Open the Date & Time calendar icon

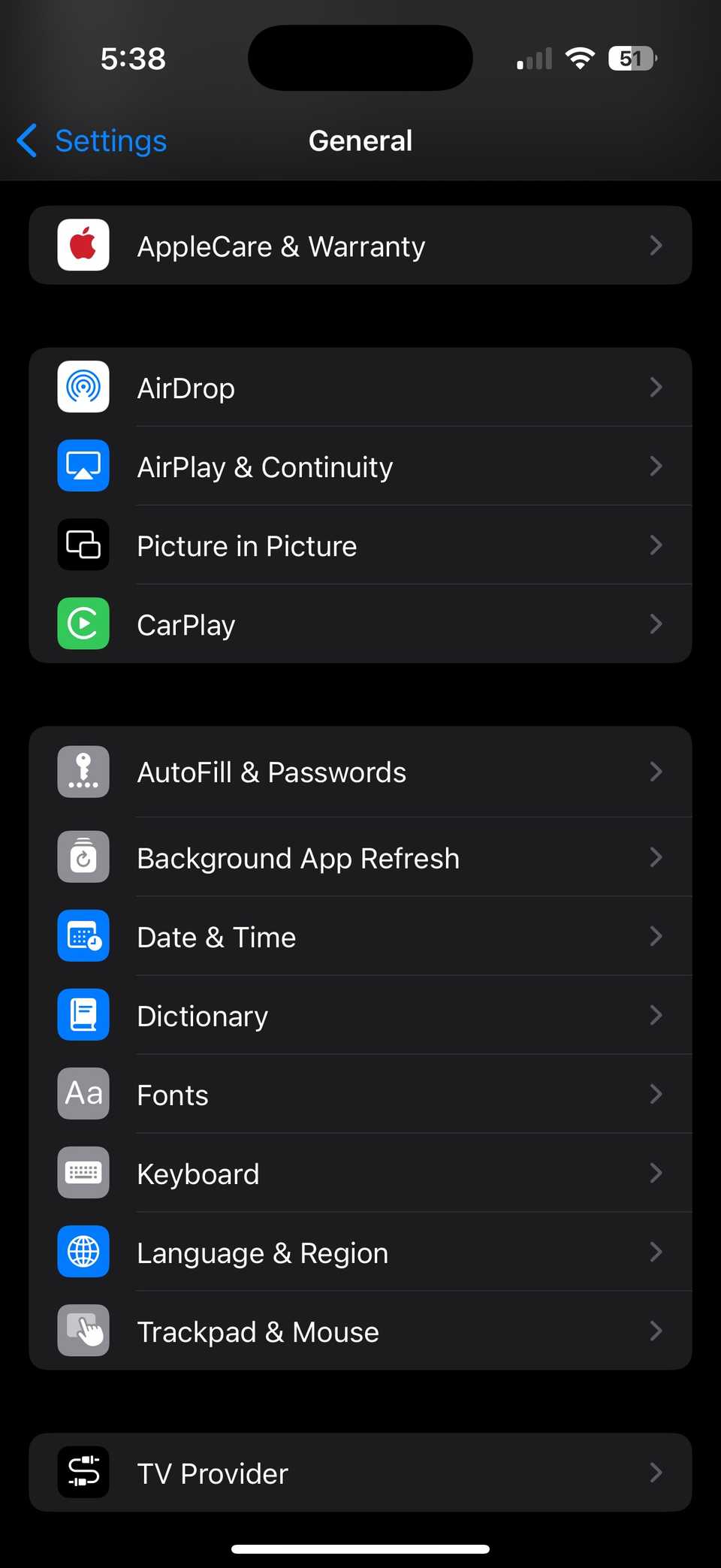(x=83, y=936)
